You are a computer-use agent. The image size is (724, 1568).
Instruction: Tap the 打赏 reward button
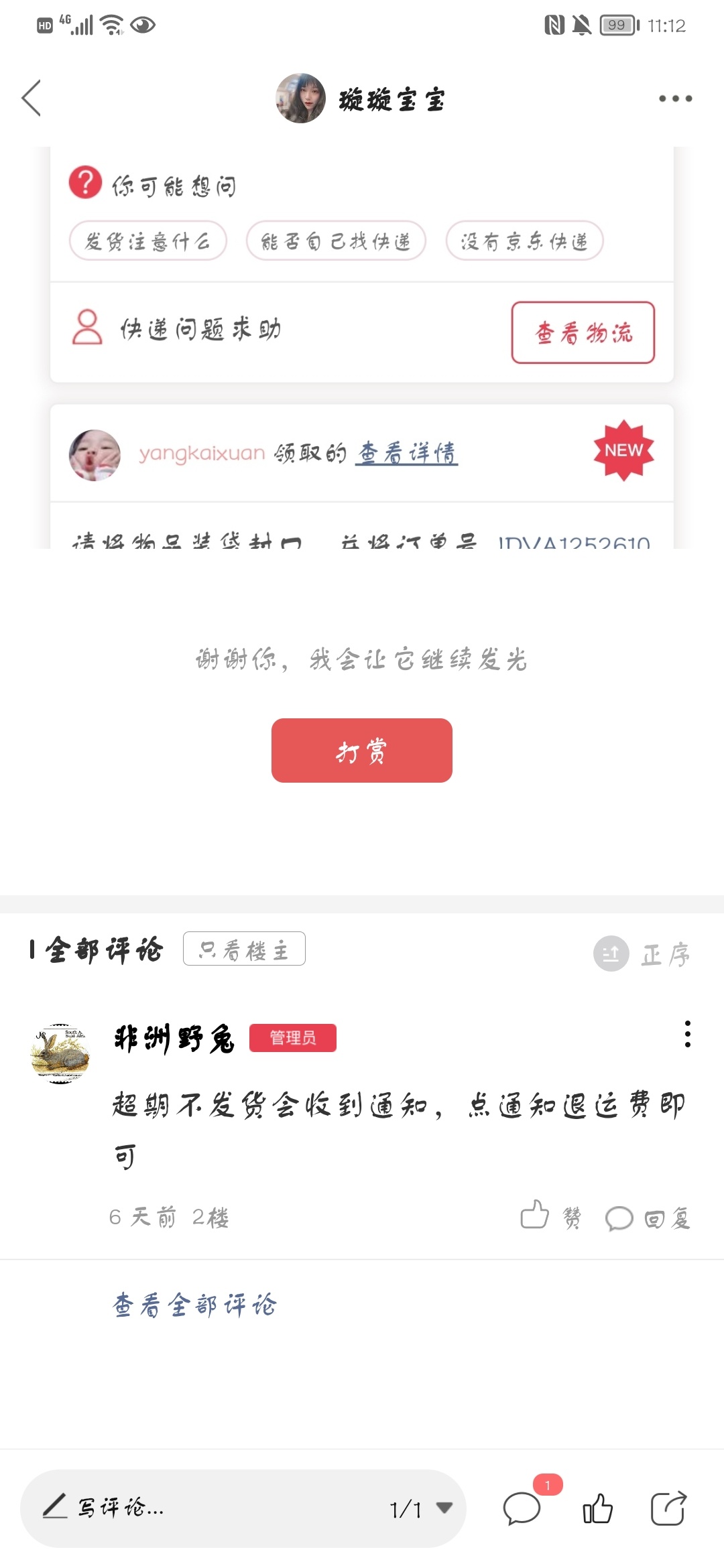361,750
